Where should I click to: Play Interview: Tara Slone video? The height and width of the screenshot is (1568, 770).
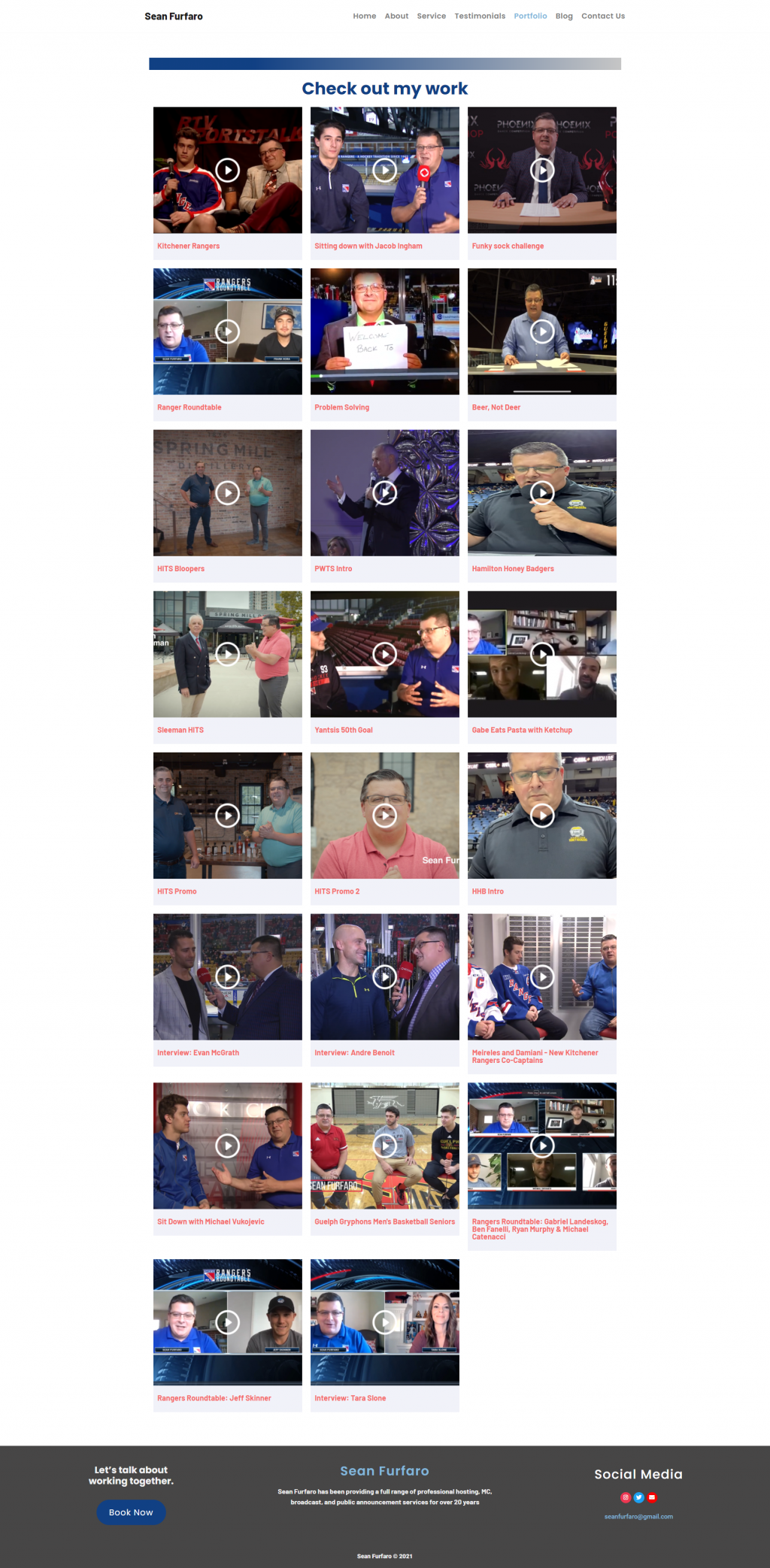click(384, 1322)
